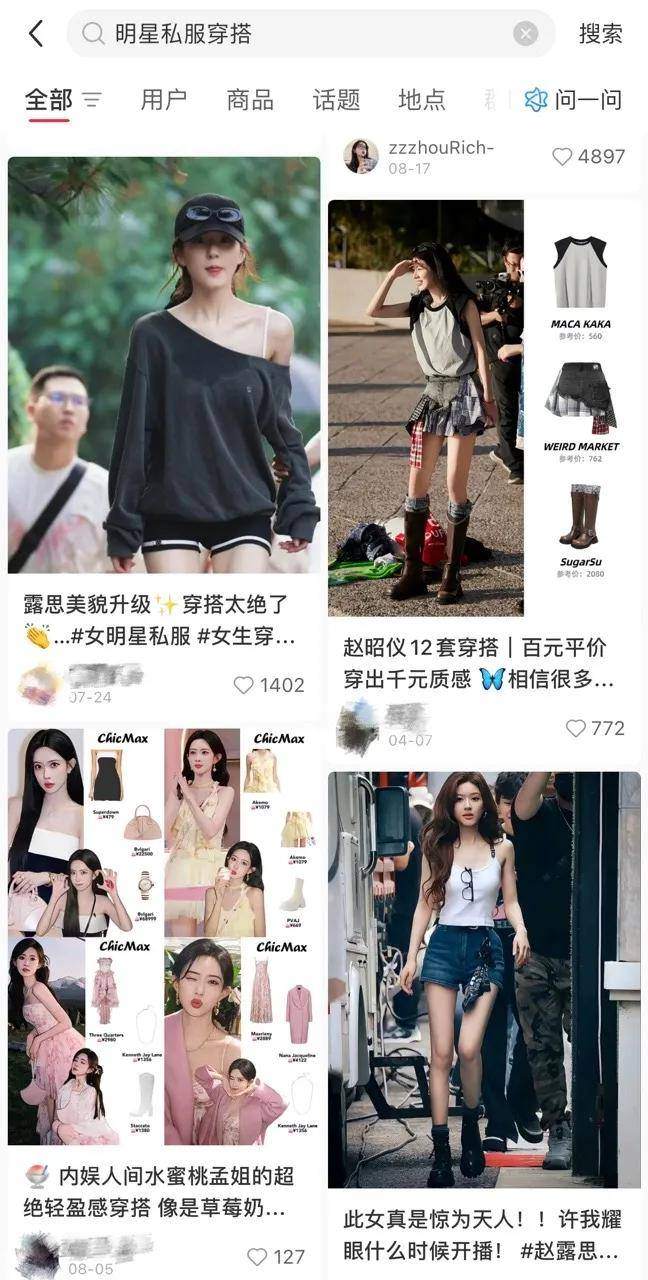Switch to the 商品 tab

pyautogui.click(x=249, y=100)
